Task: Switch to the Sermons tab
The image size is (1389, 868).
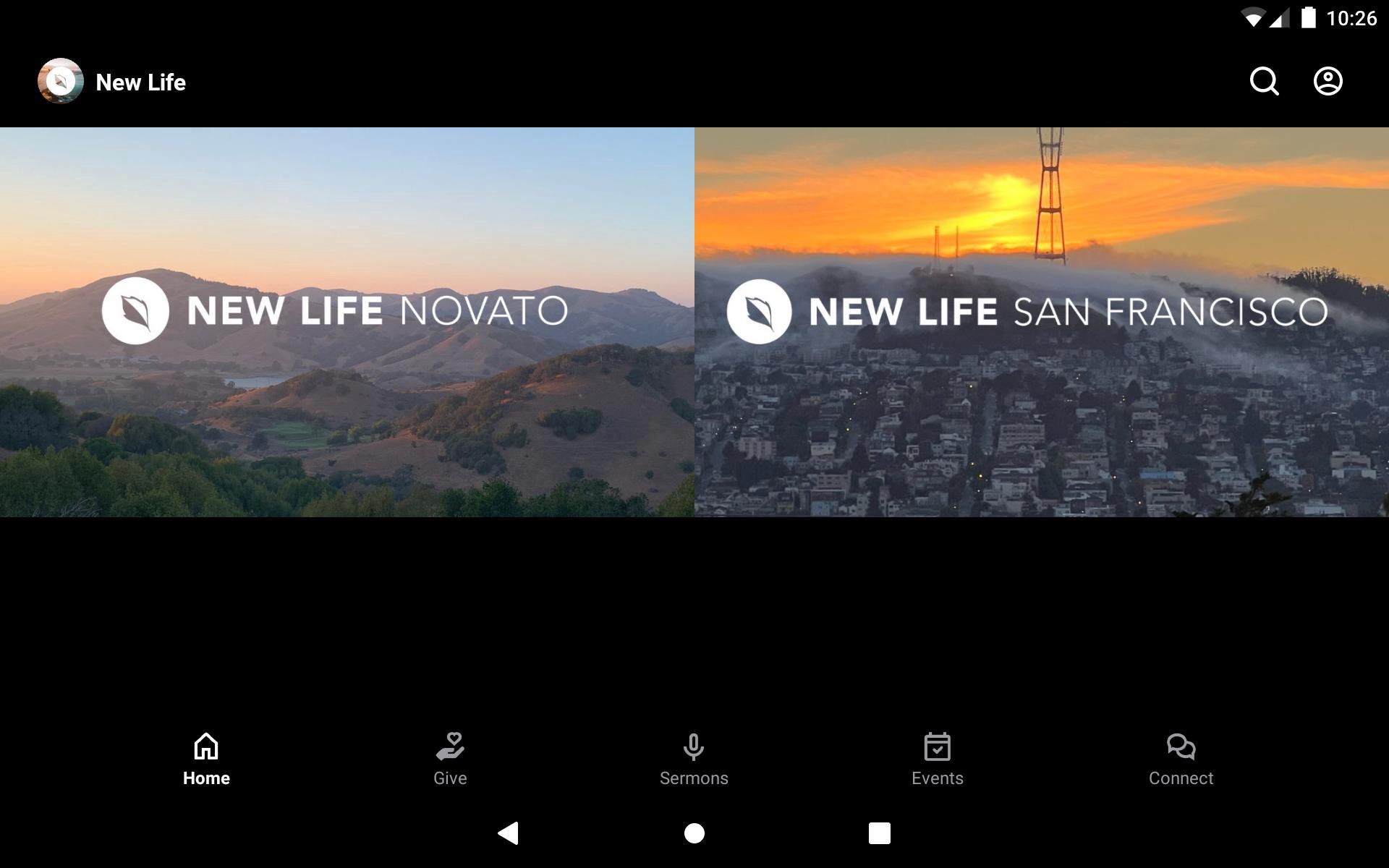Action: pos(694,759)
